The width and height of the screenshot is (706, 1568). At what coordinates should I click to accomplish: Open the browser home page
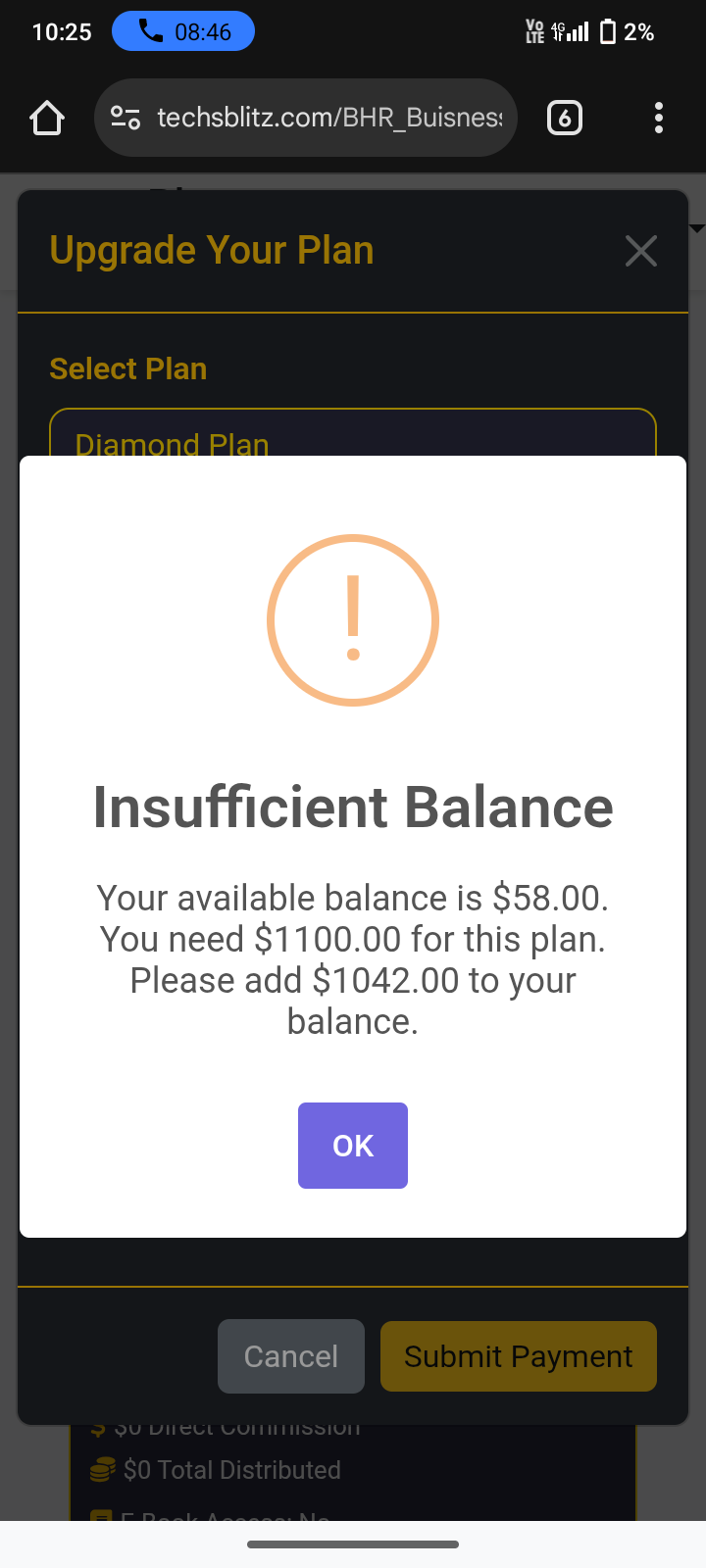point(47,118)
